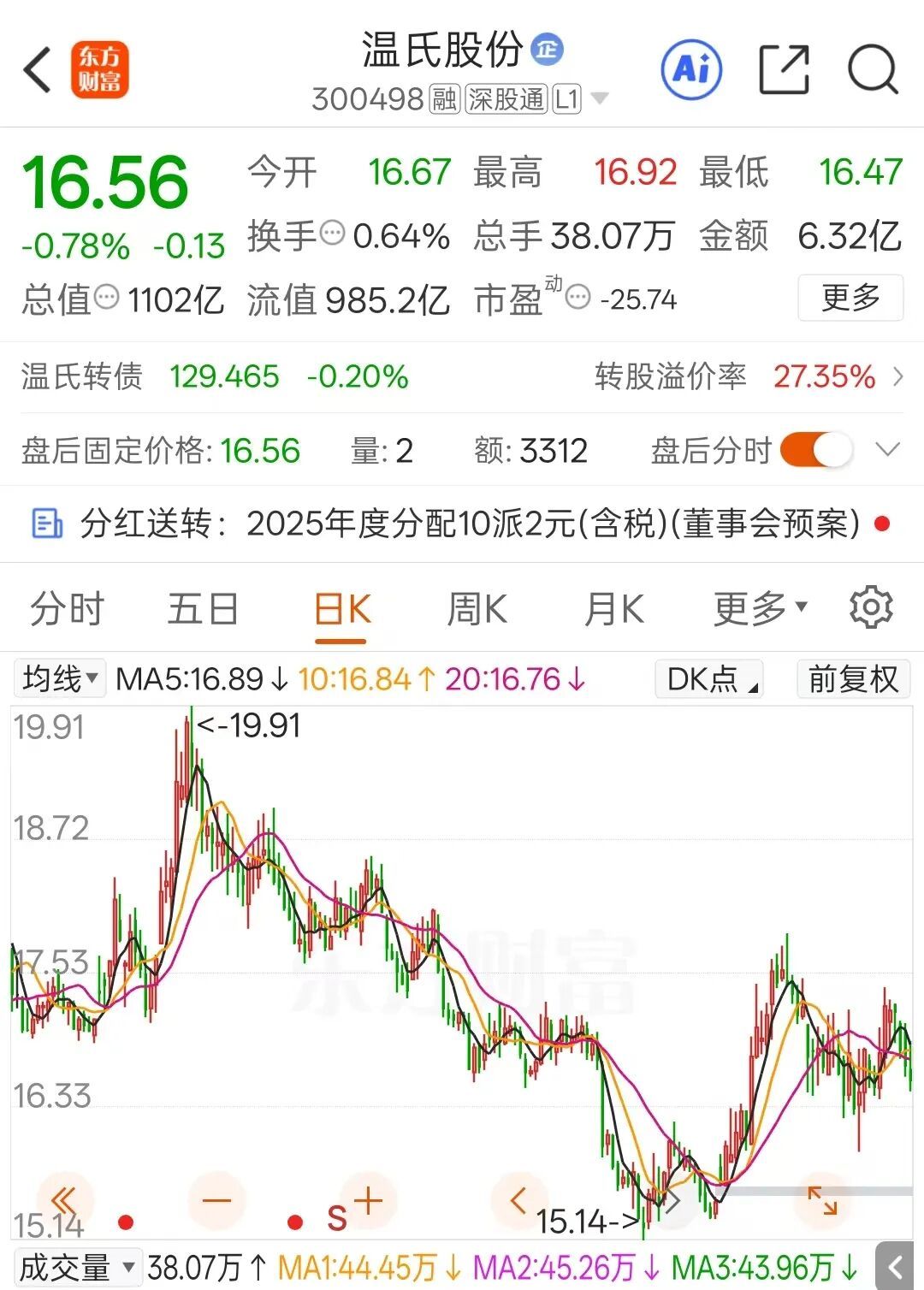Expand the after-hours panel with the chevron
Viewport: 924px width, 1290px height.
(x=888, y=450)
